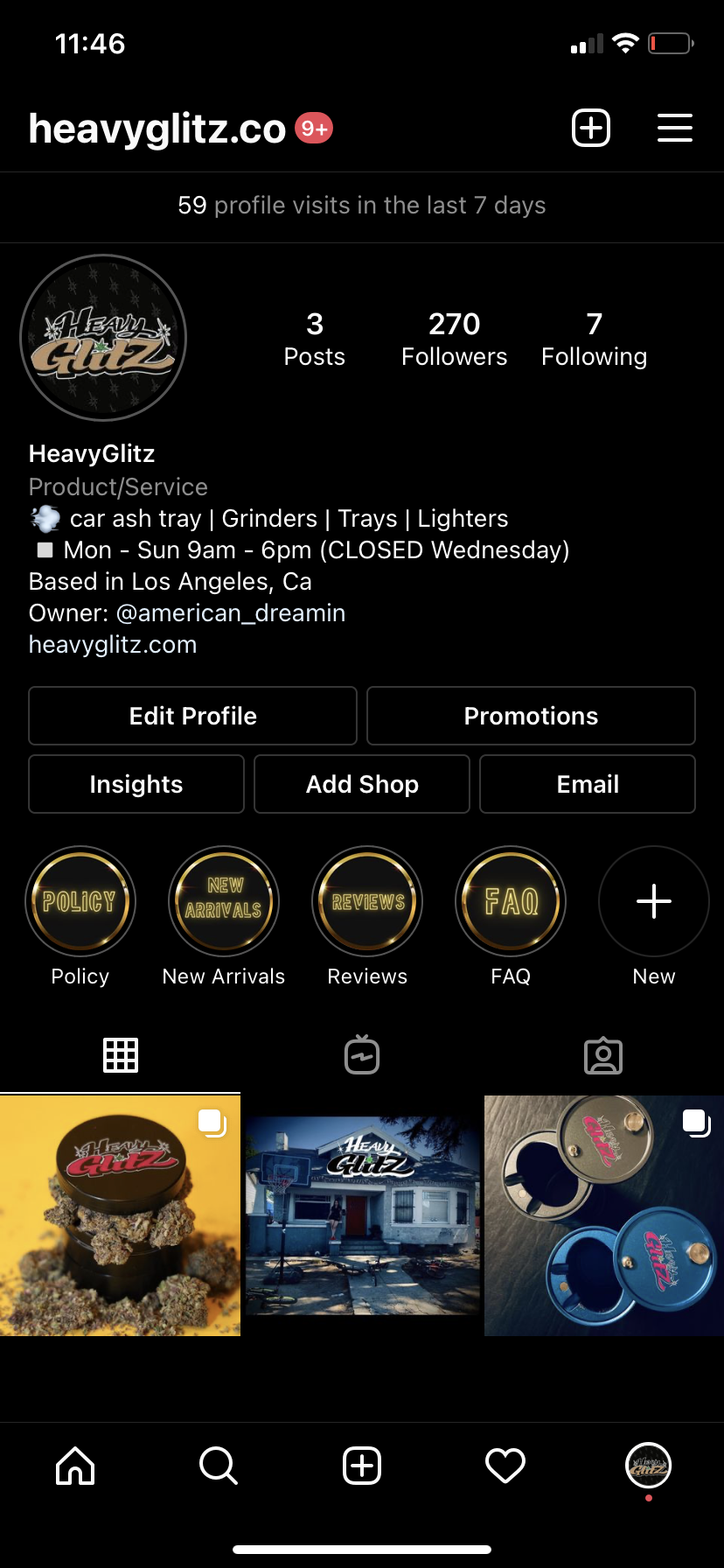This screenshot has height=1568, width=724.
Task: Open the FAQ highlight
Action: [x=511, y=901]
